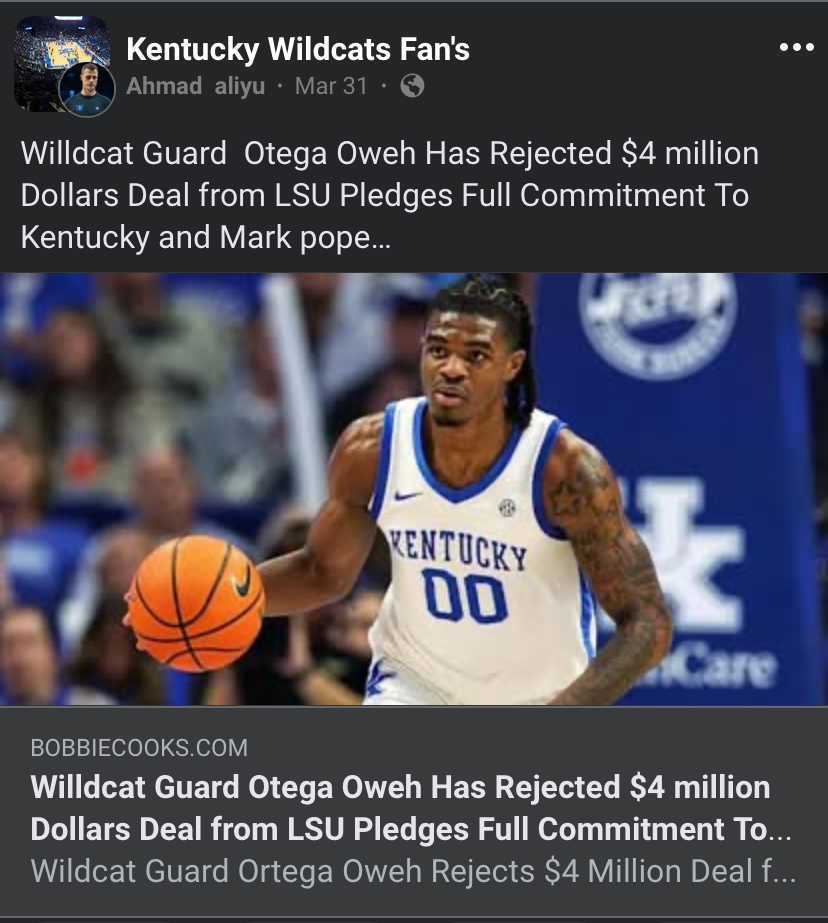Open the post's three-dot options menu
This screenshot has width=828, height=923.
(796, 48)
